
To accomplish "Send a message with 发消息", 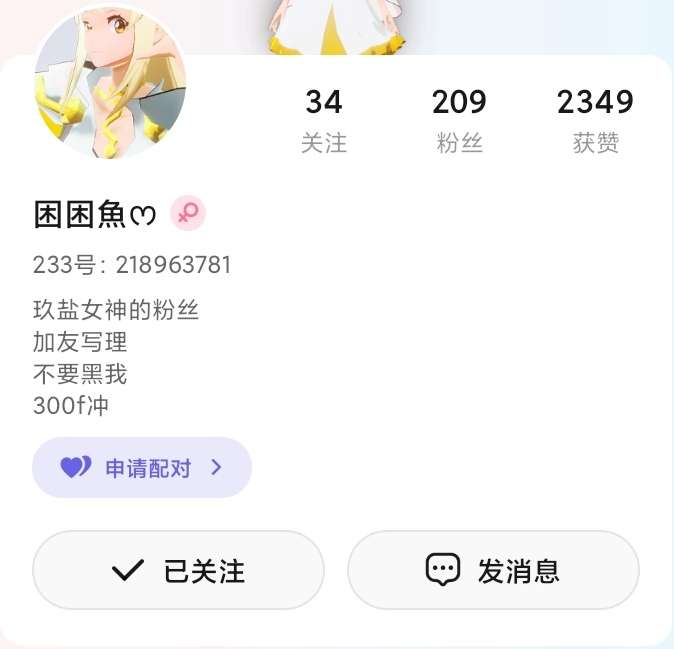I will click(493, 570).
